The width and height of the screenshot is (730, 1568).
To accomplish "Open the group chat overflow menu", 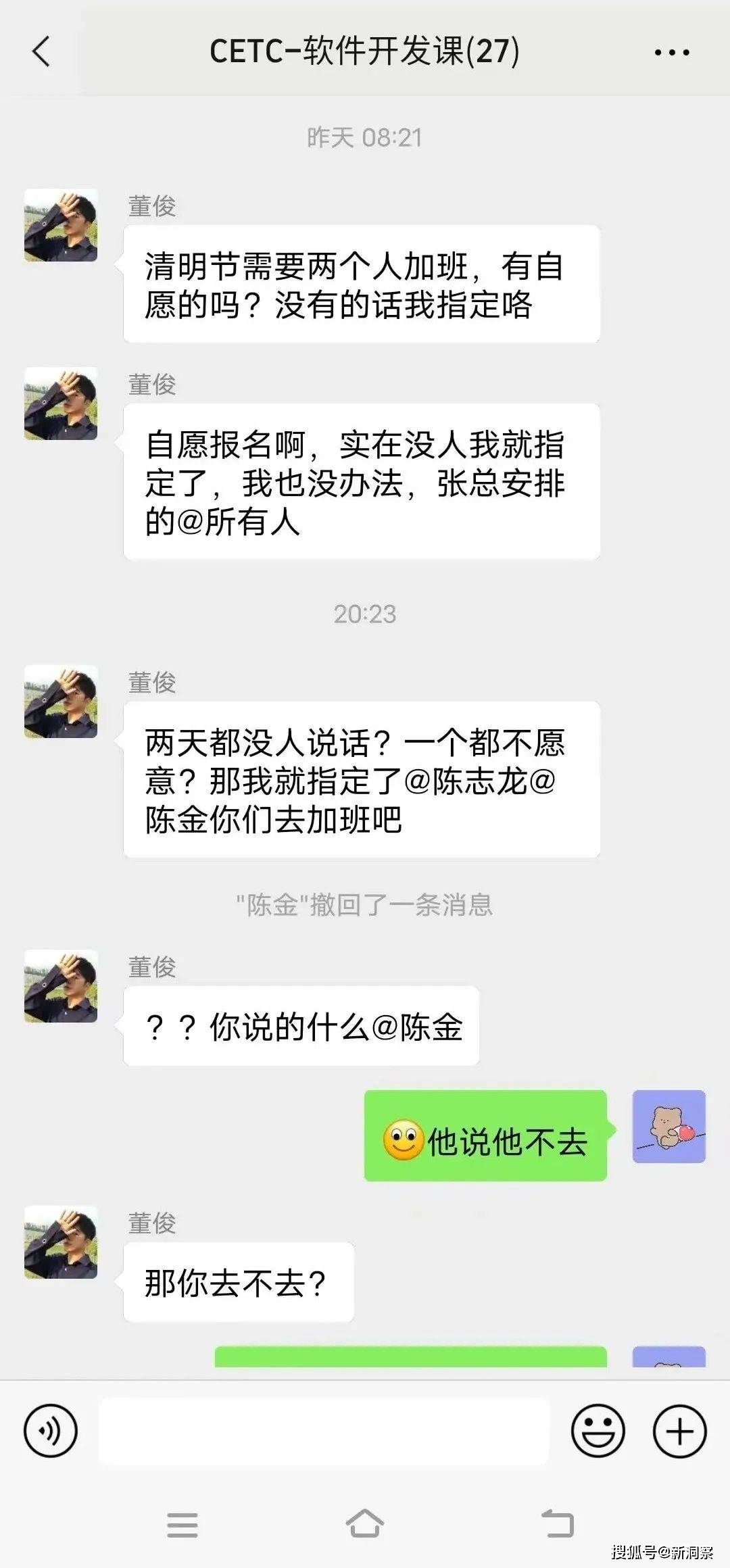I will point(672,52).
